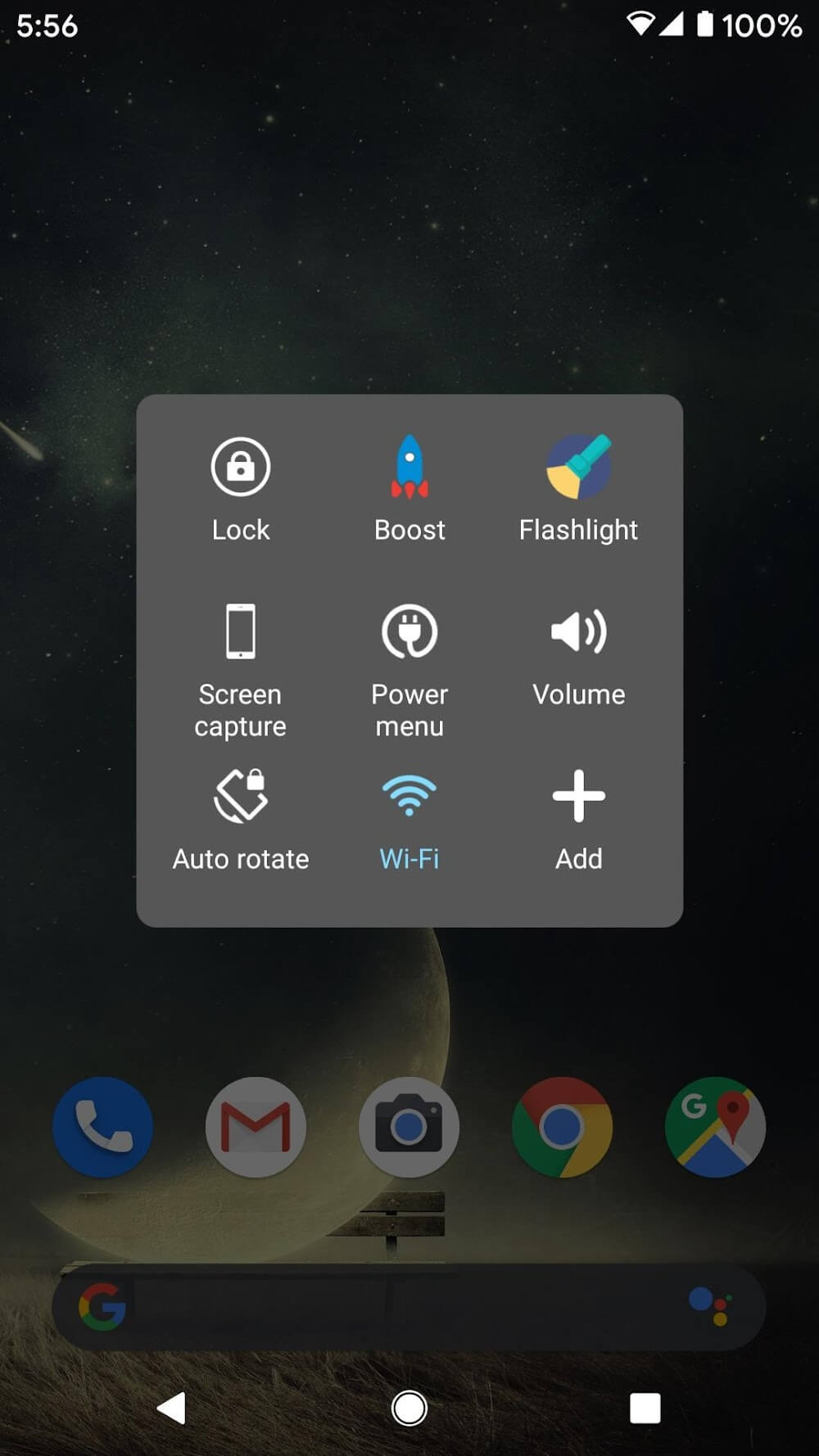Activate Google Assistant from the search bar
Image resolution: width=819 pixels, height=1456 pixels.
point(710,1306)
